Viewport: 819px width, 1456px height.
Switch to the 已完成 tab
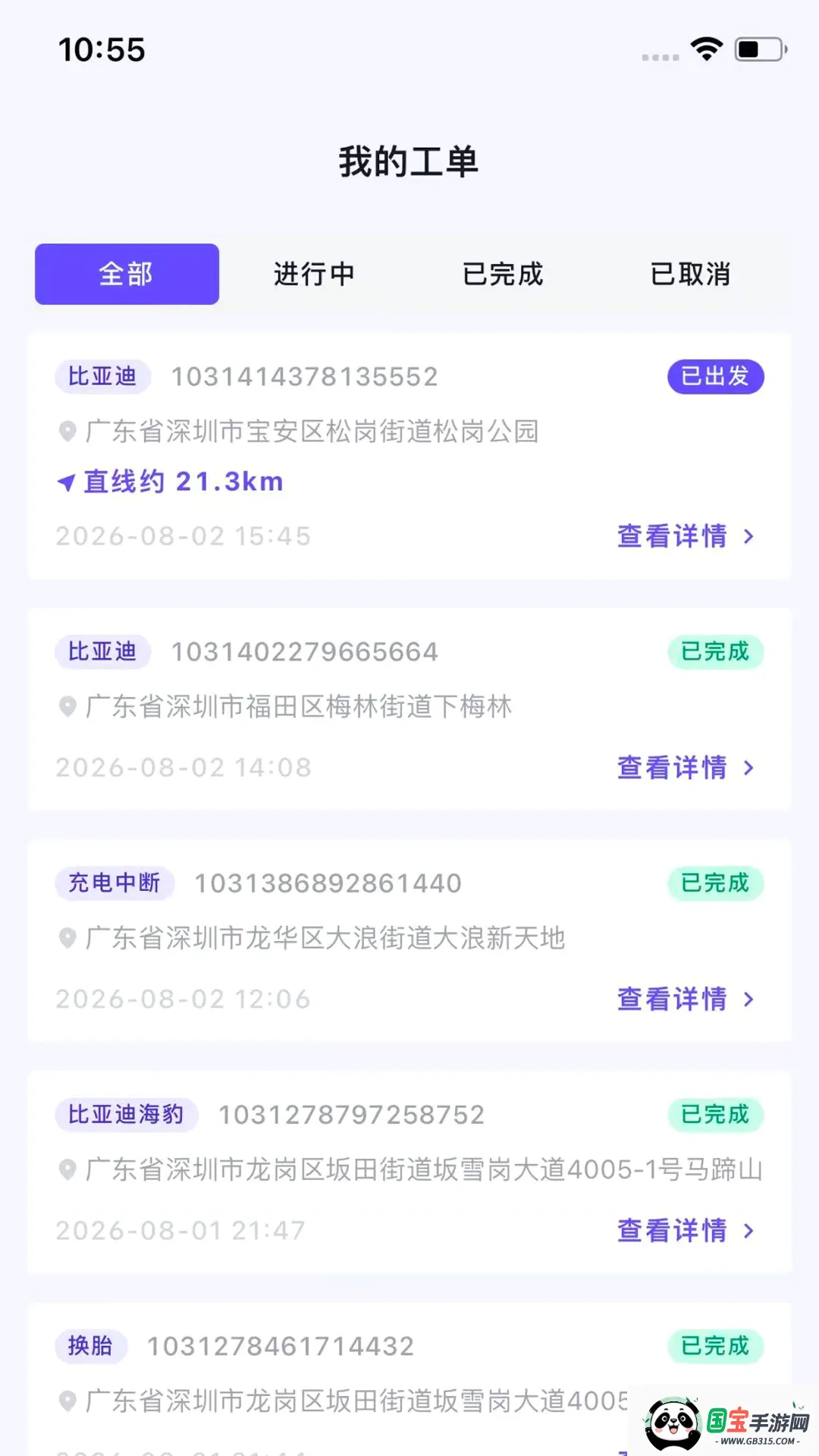pos(503,274)
